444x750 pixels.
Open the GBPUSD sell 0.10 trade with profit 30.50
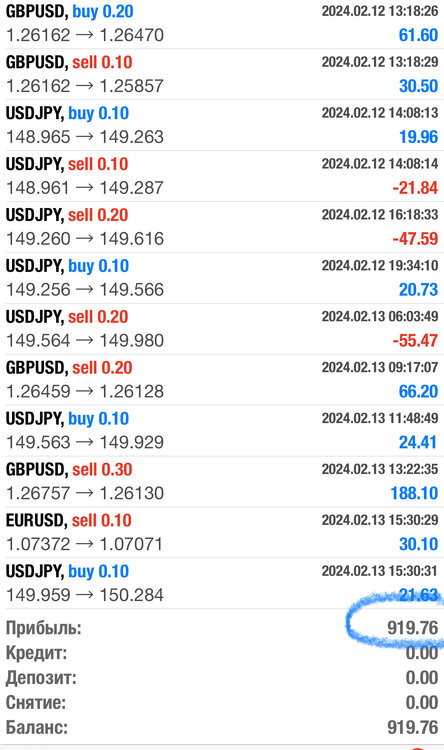coord(222,74)
